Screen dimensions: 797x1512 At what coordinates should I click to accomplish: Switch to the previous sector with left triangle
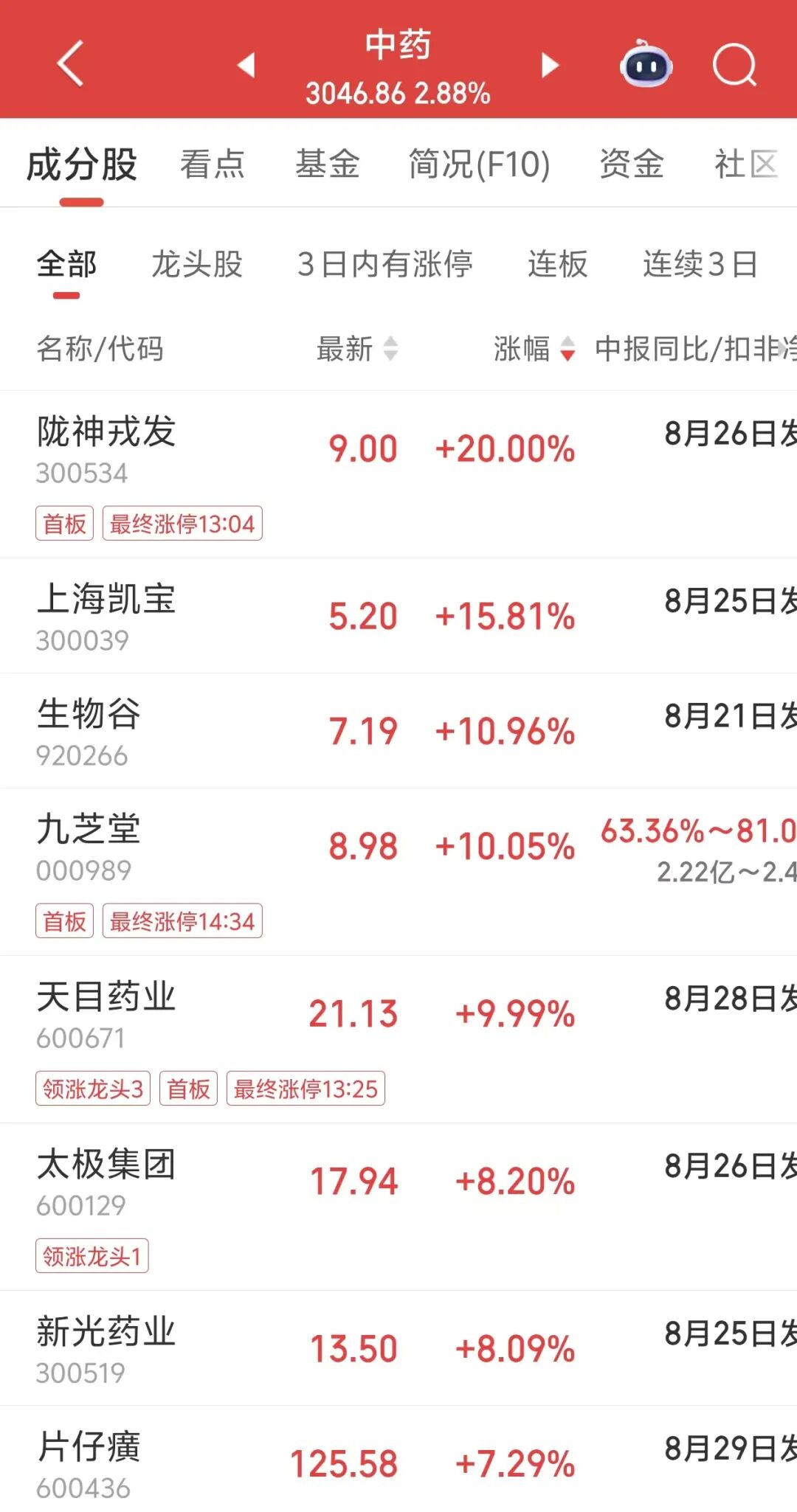(246, 65)
